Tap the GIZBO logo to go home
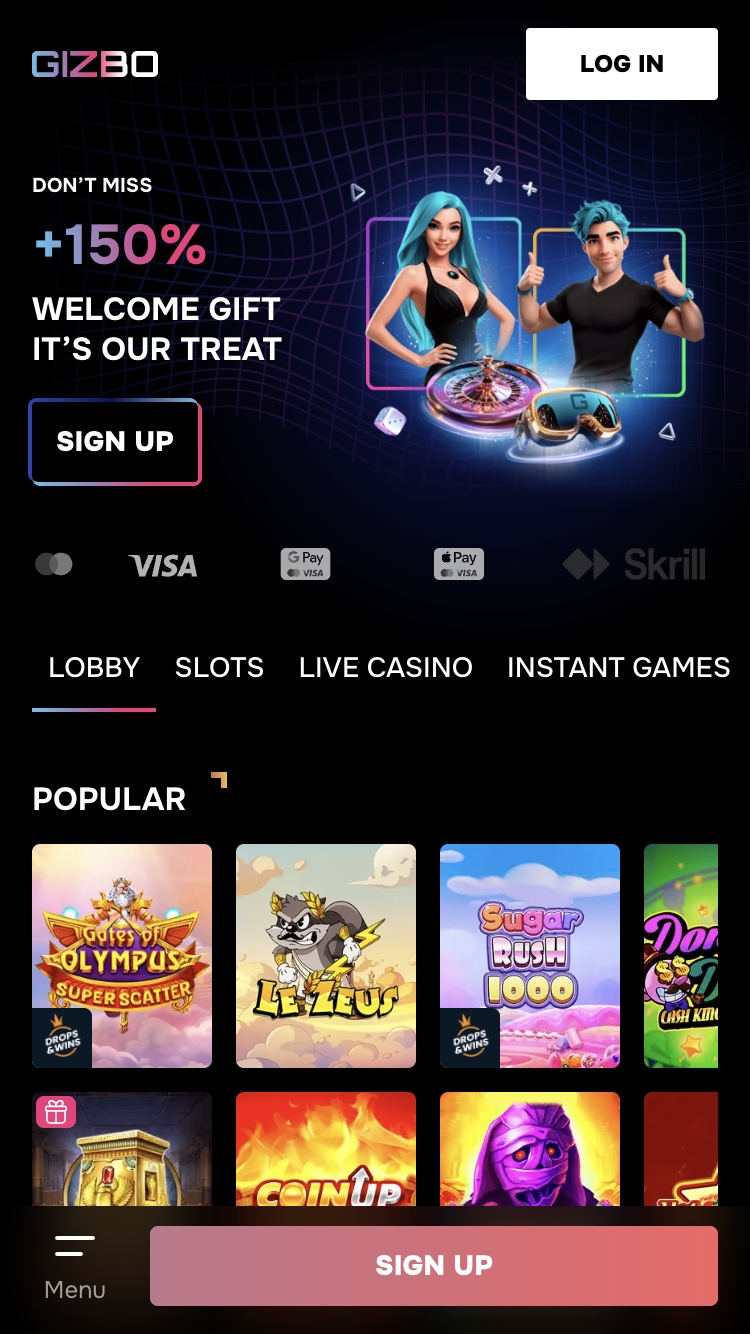750x1334 pixels. coord(95,65)
